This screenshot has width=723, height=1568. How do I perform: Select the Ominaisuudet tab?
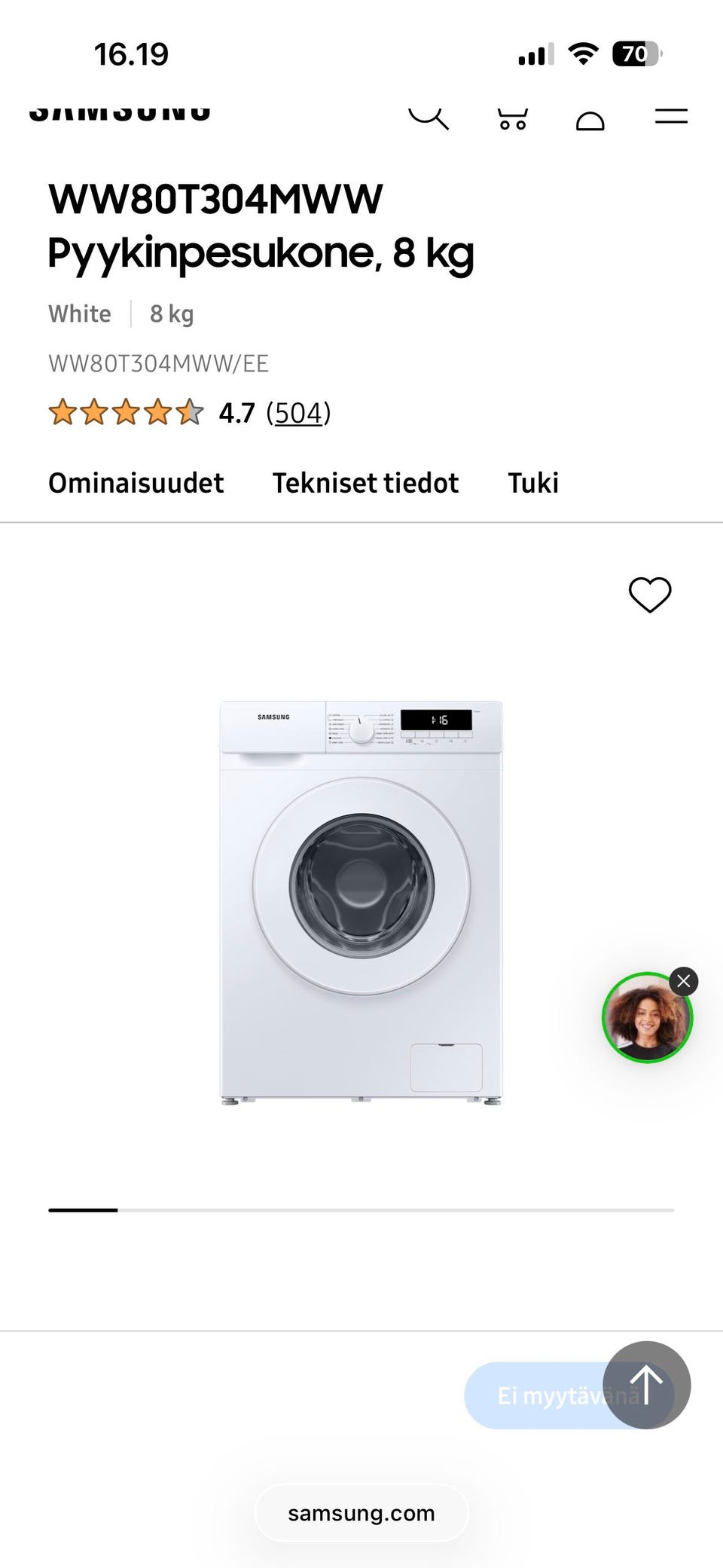(x=136, y=483)
